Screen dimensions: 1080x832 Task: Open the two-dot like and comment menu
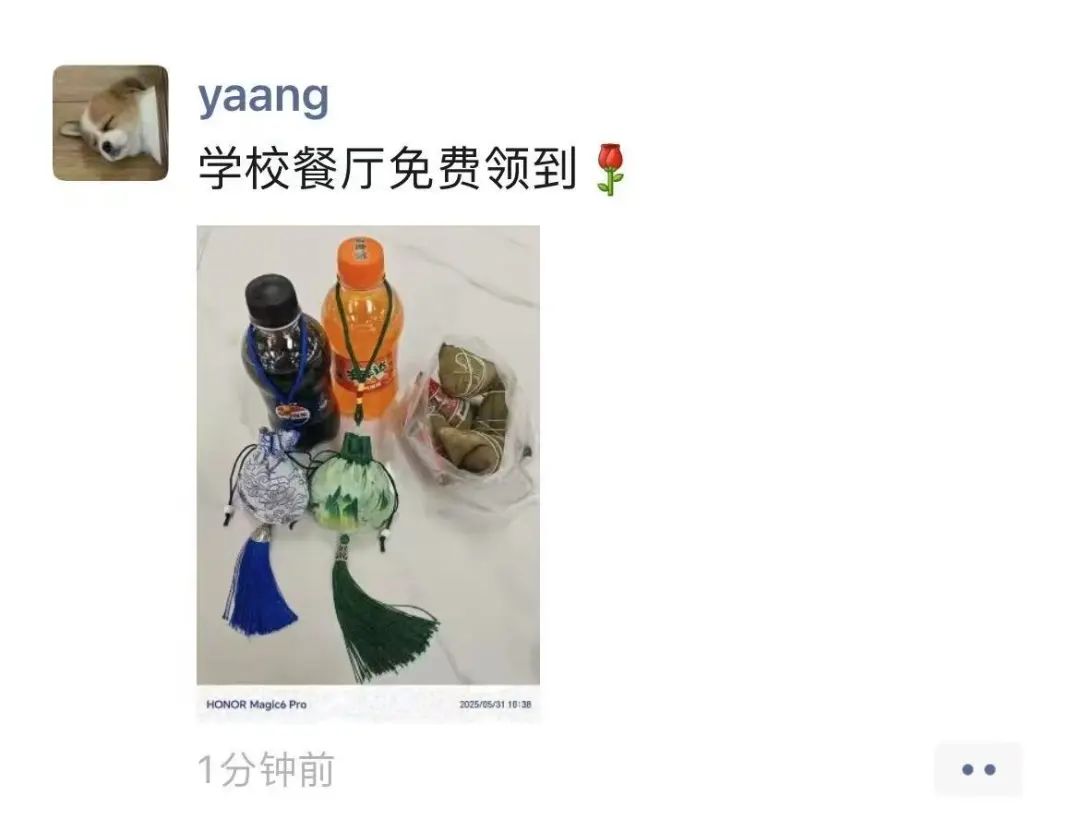tap(977, 769)
